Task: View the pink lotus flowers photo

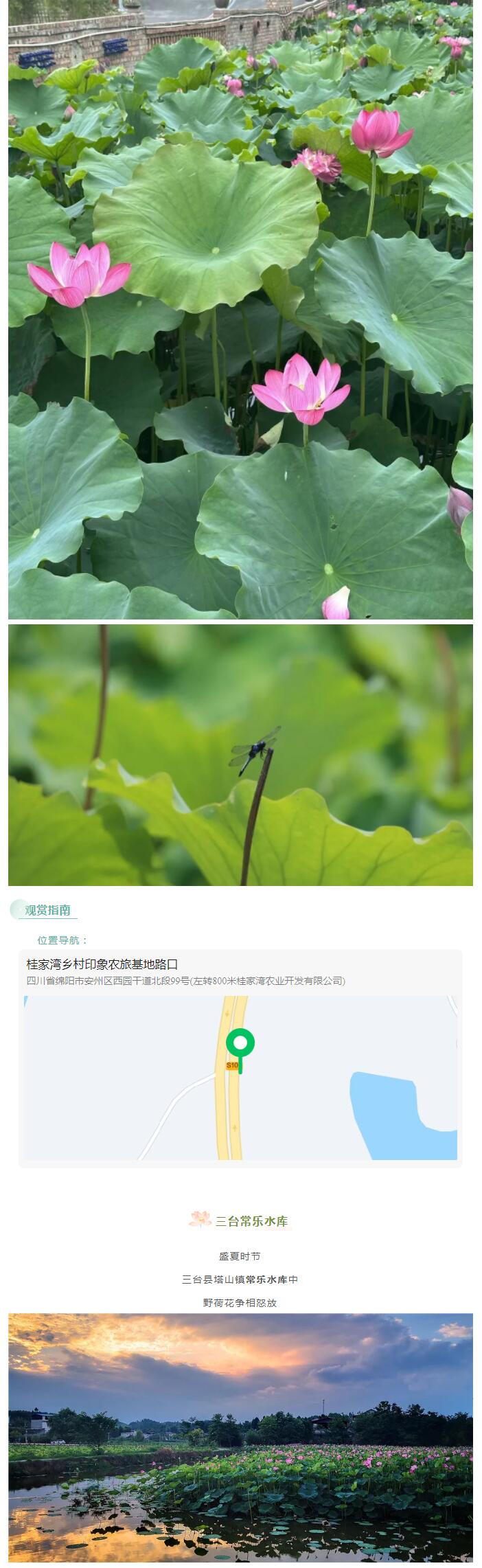Action: (x=240, y=309)
